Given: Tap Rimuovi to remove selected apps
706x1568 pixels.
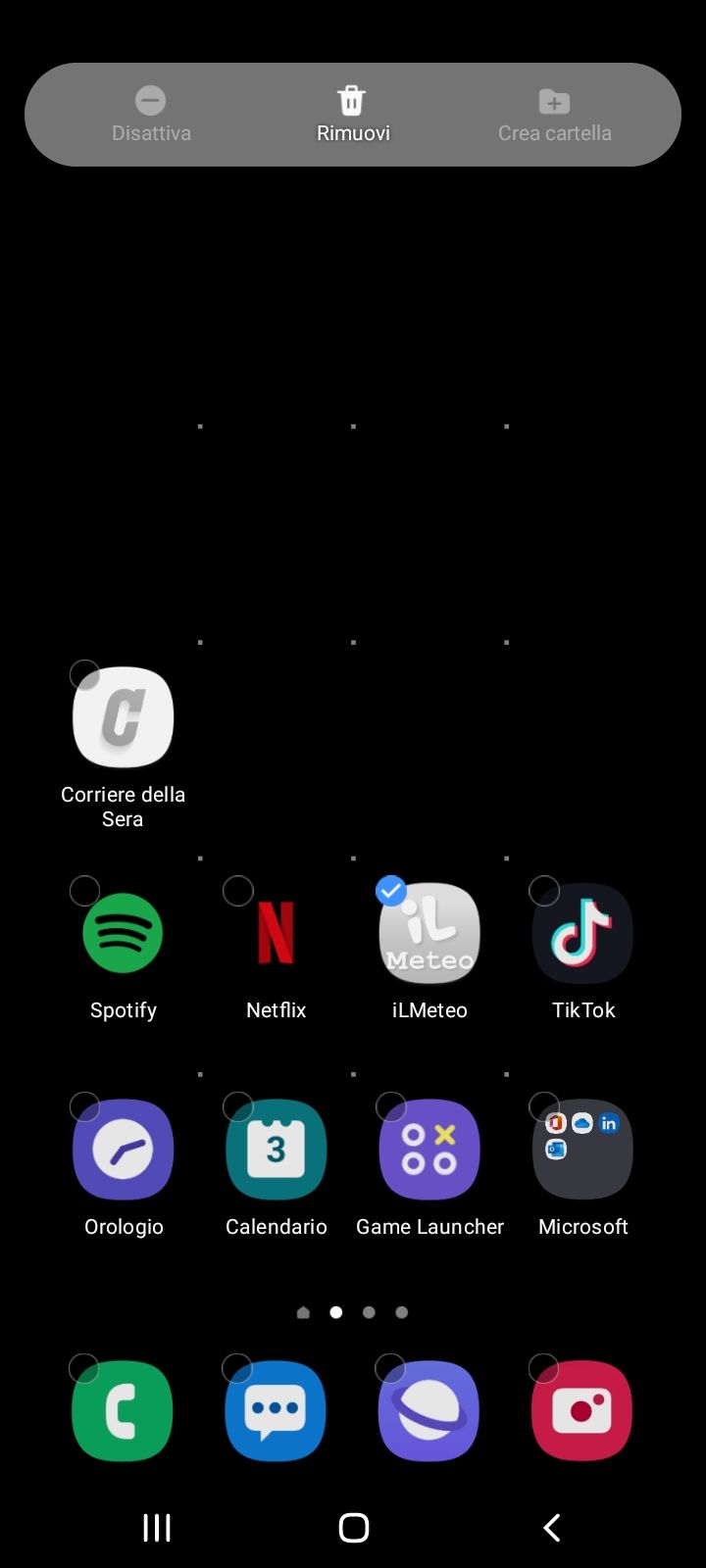Looking at the screenshot, I should tap(352, 114).
